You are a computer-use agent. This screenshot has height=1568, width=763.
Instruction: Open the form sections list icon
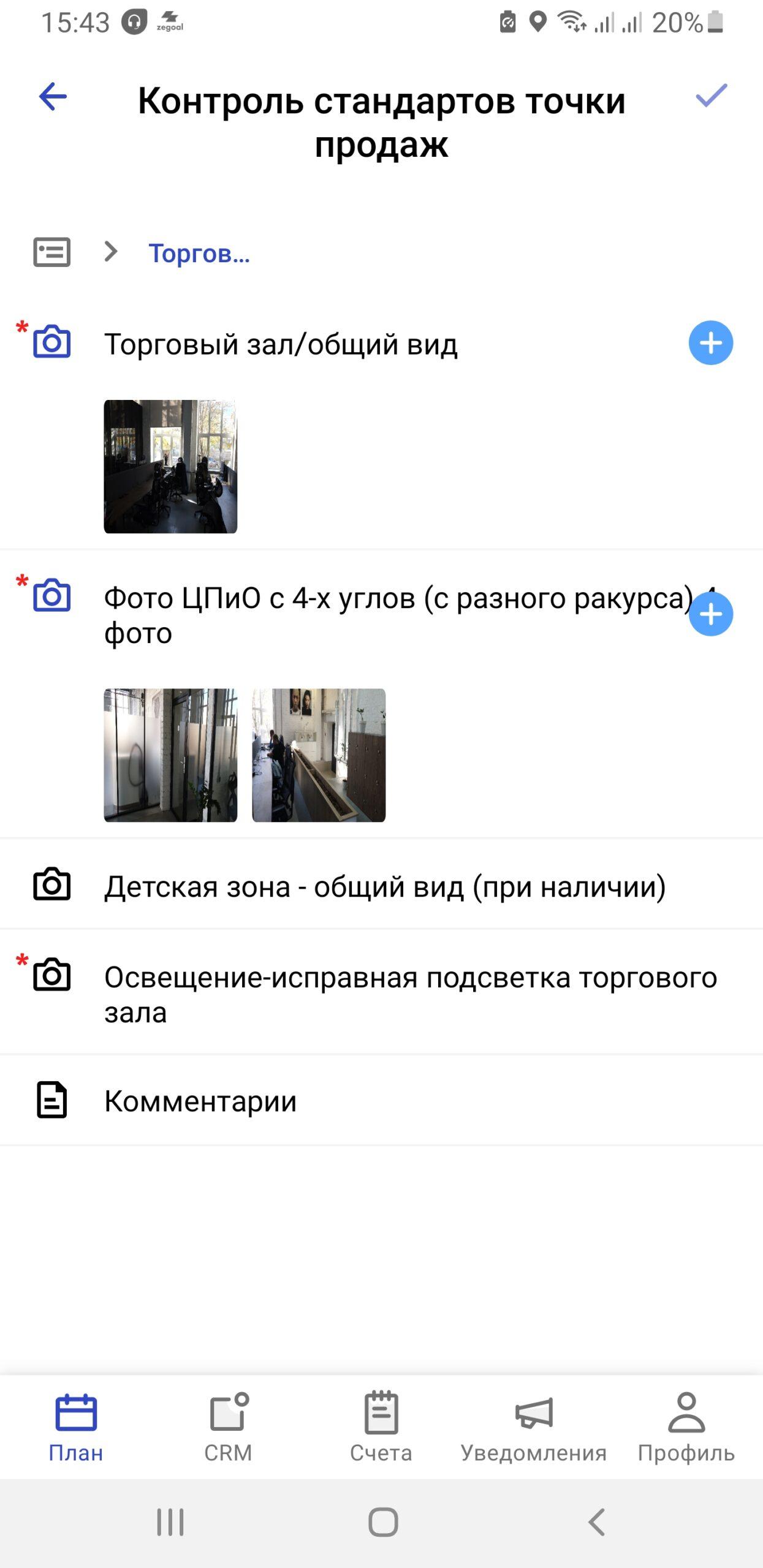click(x=51, y=252)
